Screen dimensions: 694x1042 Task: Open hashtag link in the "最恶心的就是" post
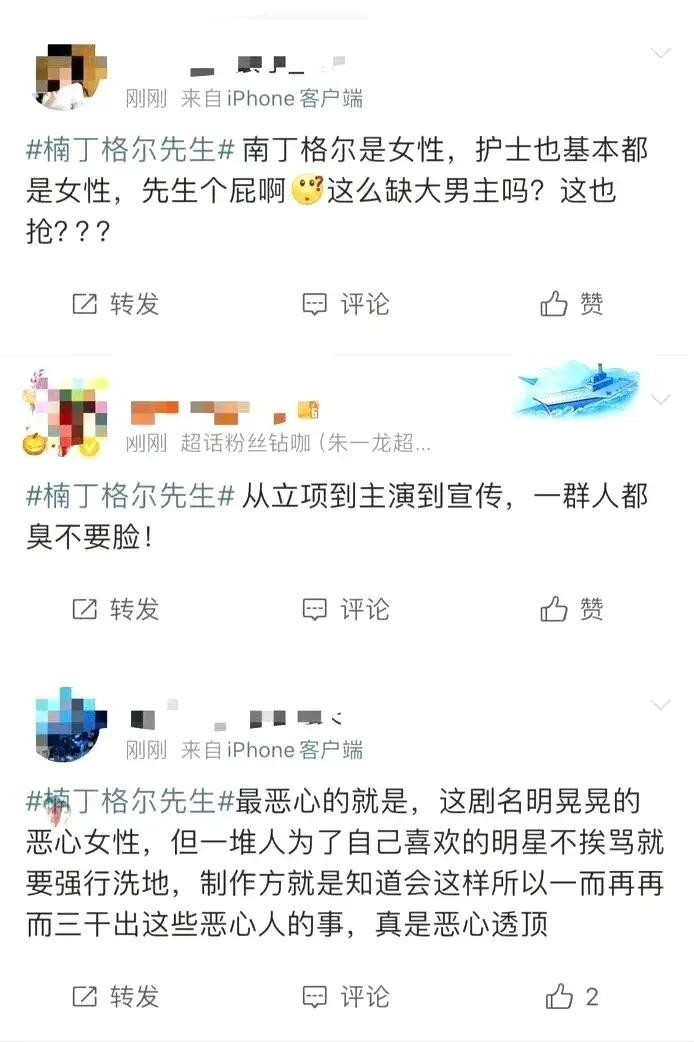[131, 801]
